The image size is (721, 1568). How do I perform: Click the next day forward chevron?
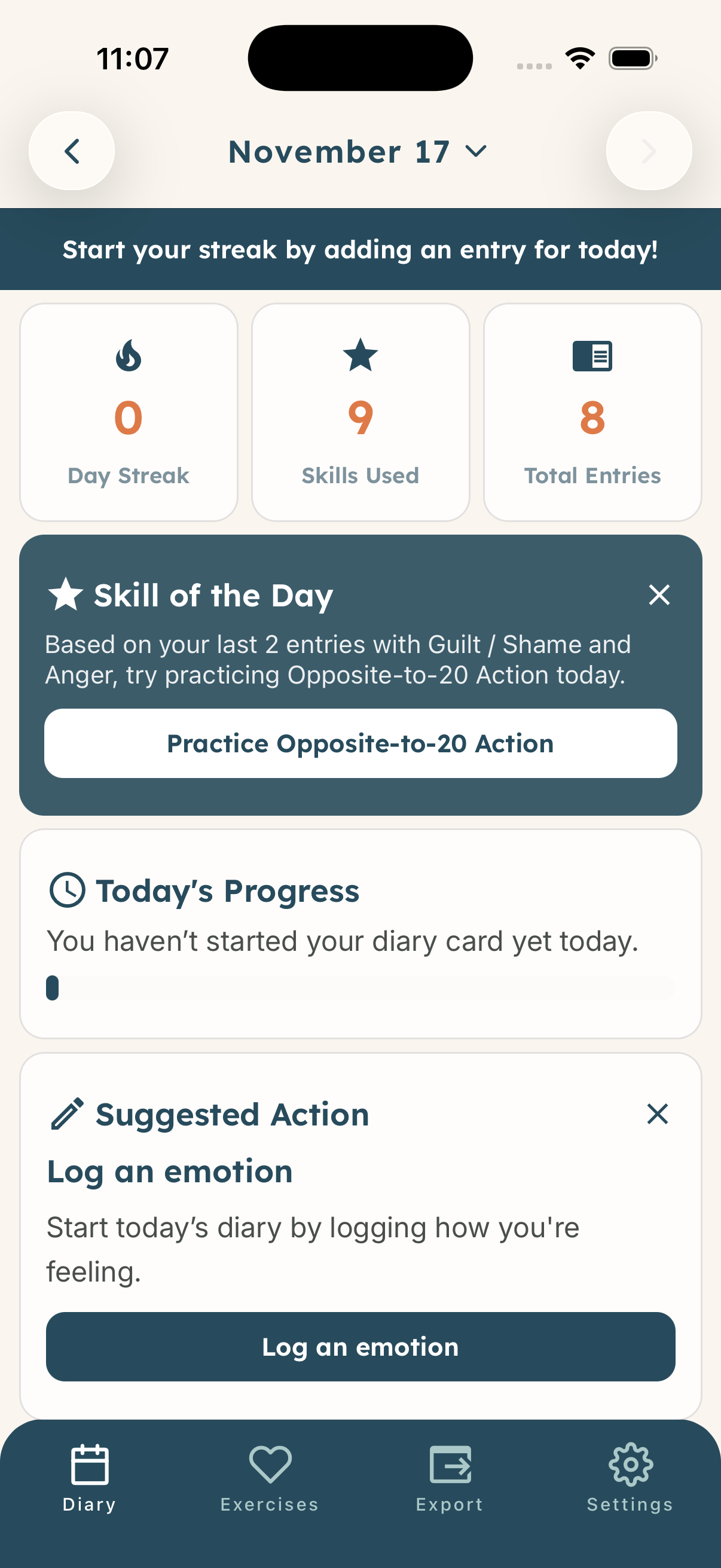649,151
